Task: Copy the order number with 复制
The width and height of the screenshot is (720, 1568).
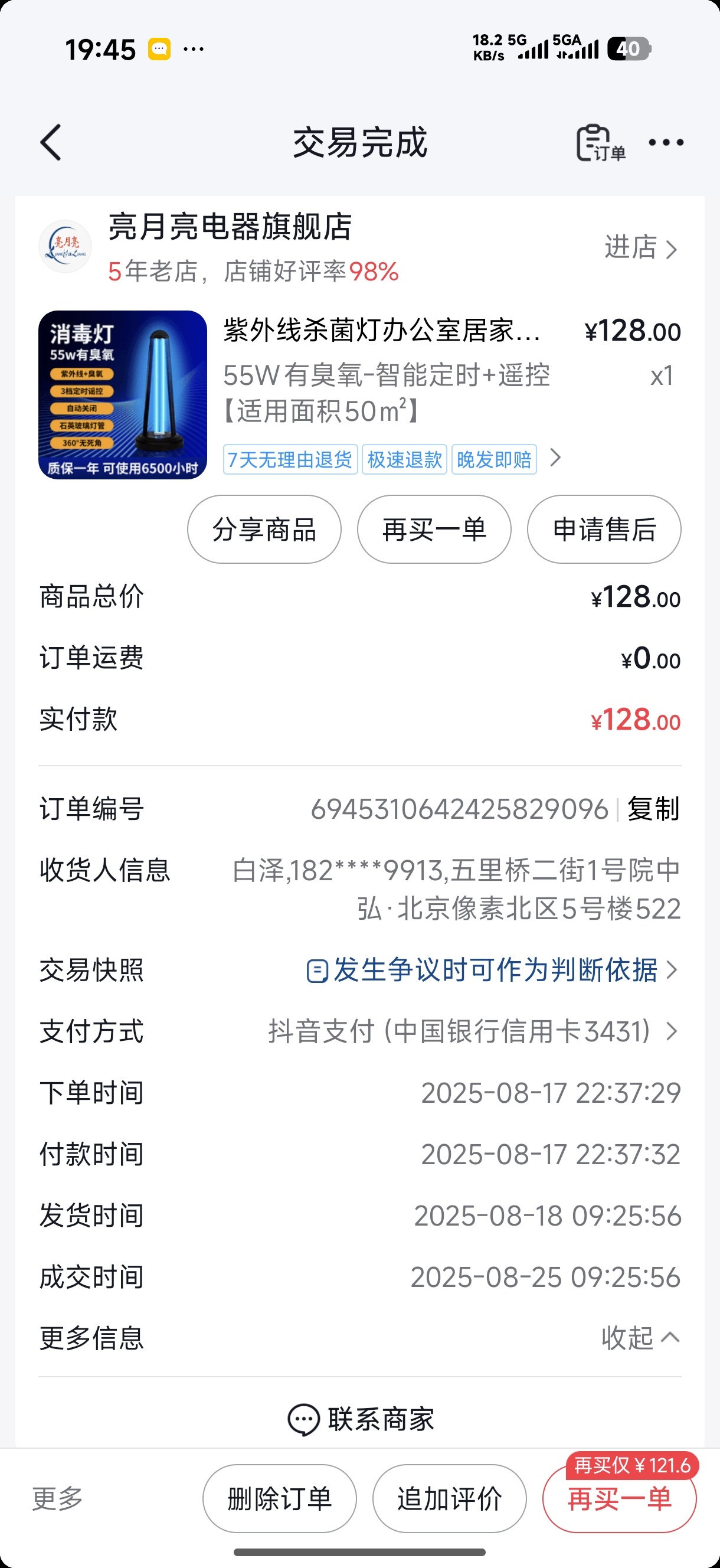Action: 653,809
